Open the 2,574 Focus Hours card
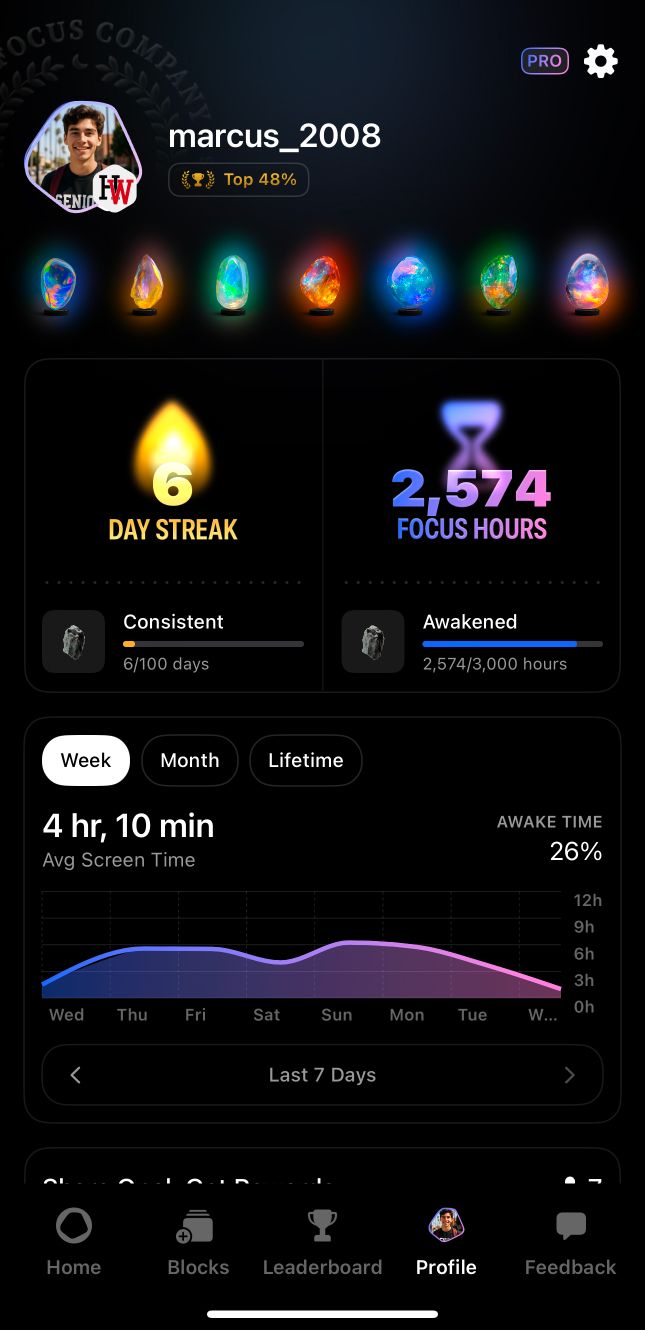 (471, 525)
